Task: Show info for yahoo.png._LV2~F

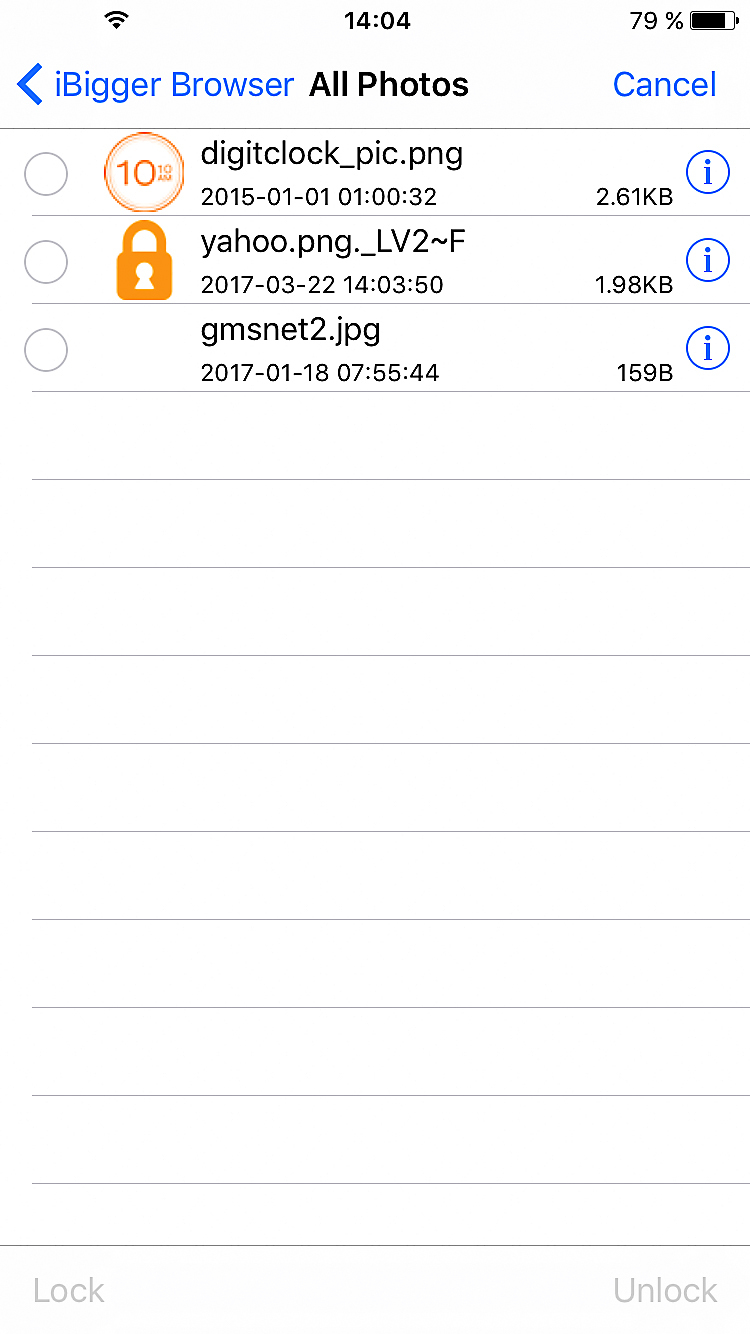Action: point(708,261)
